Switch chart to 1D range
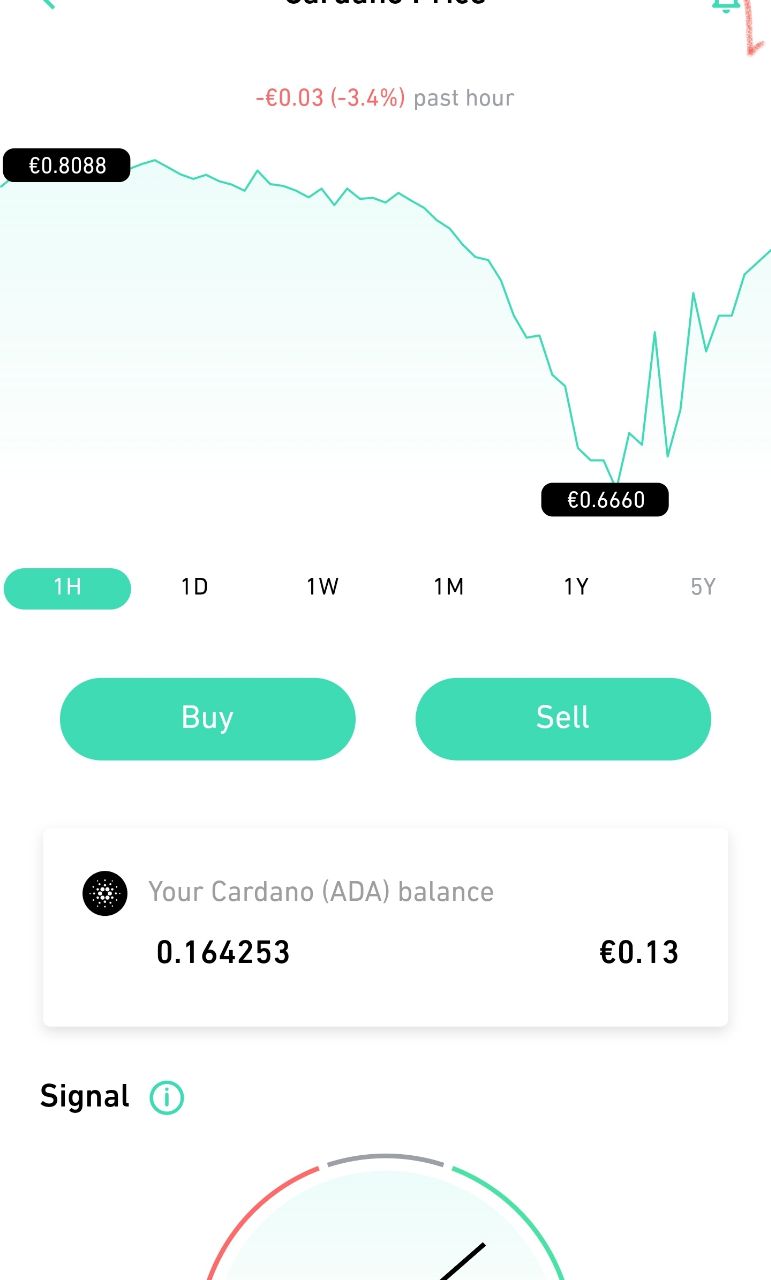Viewport: 771px width, 1280px height. pyautogui.click(x=194, y=588)
